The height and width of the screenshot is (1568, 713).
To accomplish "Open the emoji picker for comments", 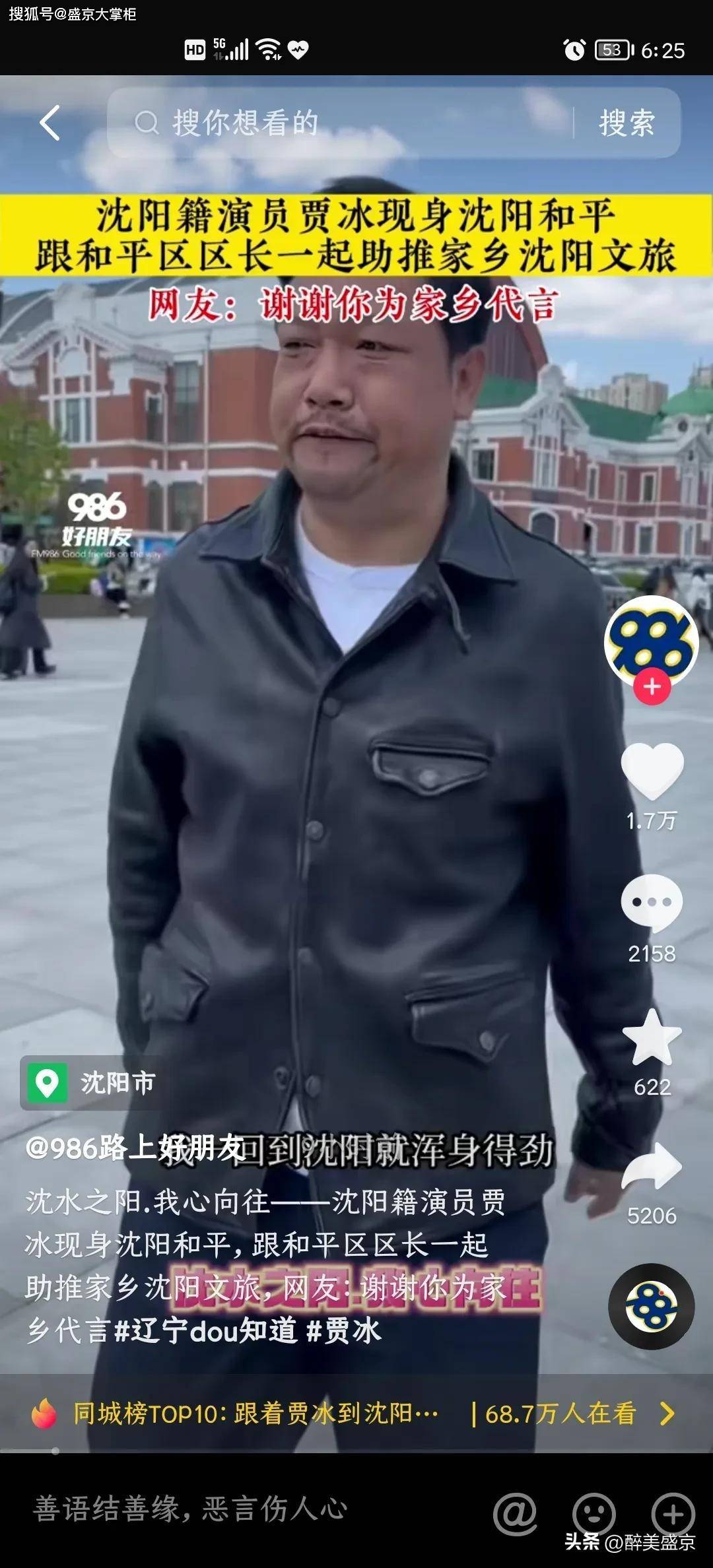I will pyautogui.click(x=594, y=1514).
